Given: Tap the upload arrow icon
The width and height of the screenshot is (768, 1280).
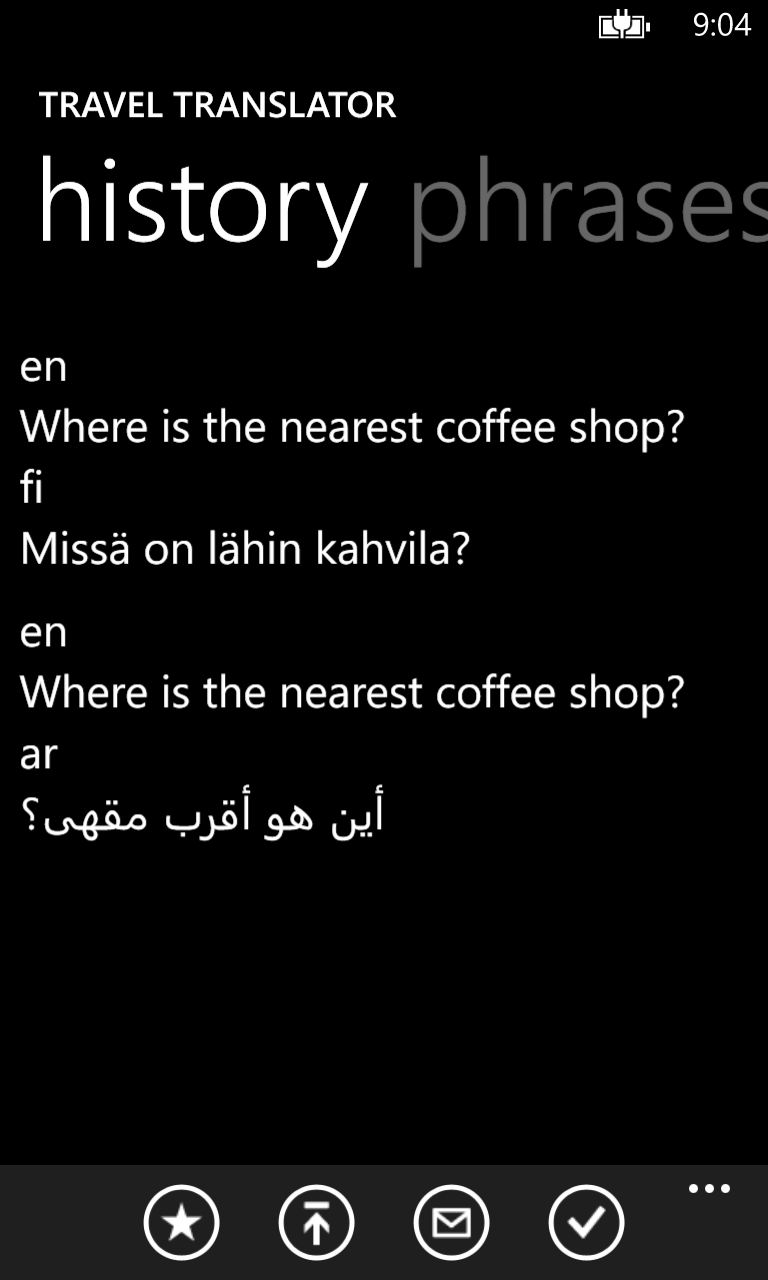Looking at the screenshot, I should [x=316, y=1222].
